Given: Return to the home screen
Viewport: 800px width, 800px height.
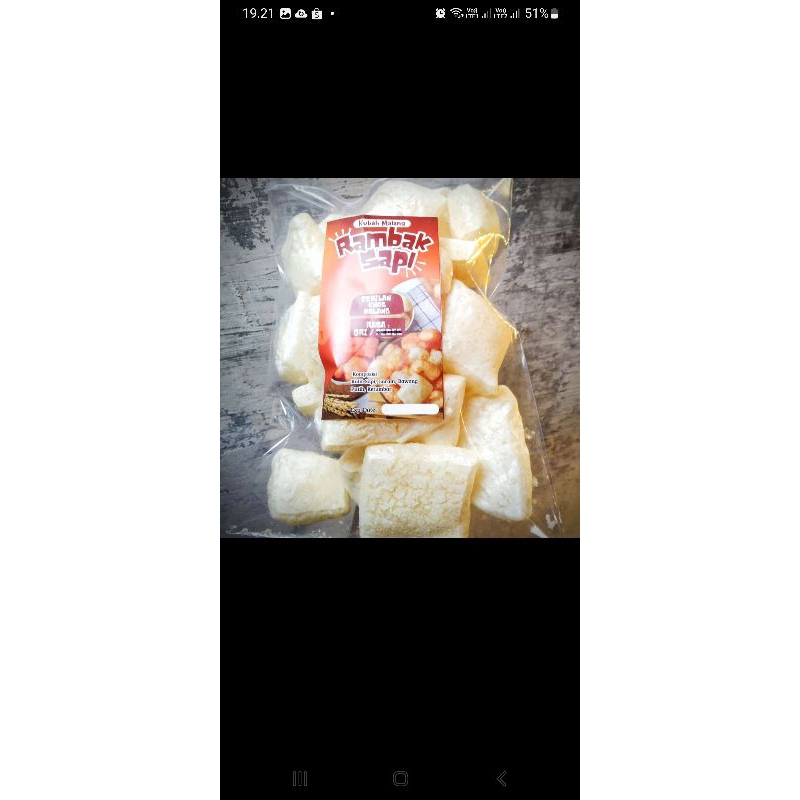Looking at the screenshot, I should tap(400, 778).
